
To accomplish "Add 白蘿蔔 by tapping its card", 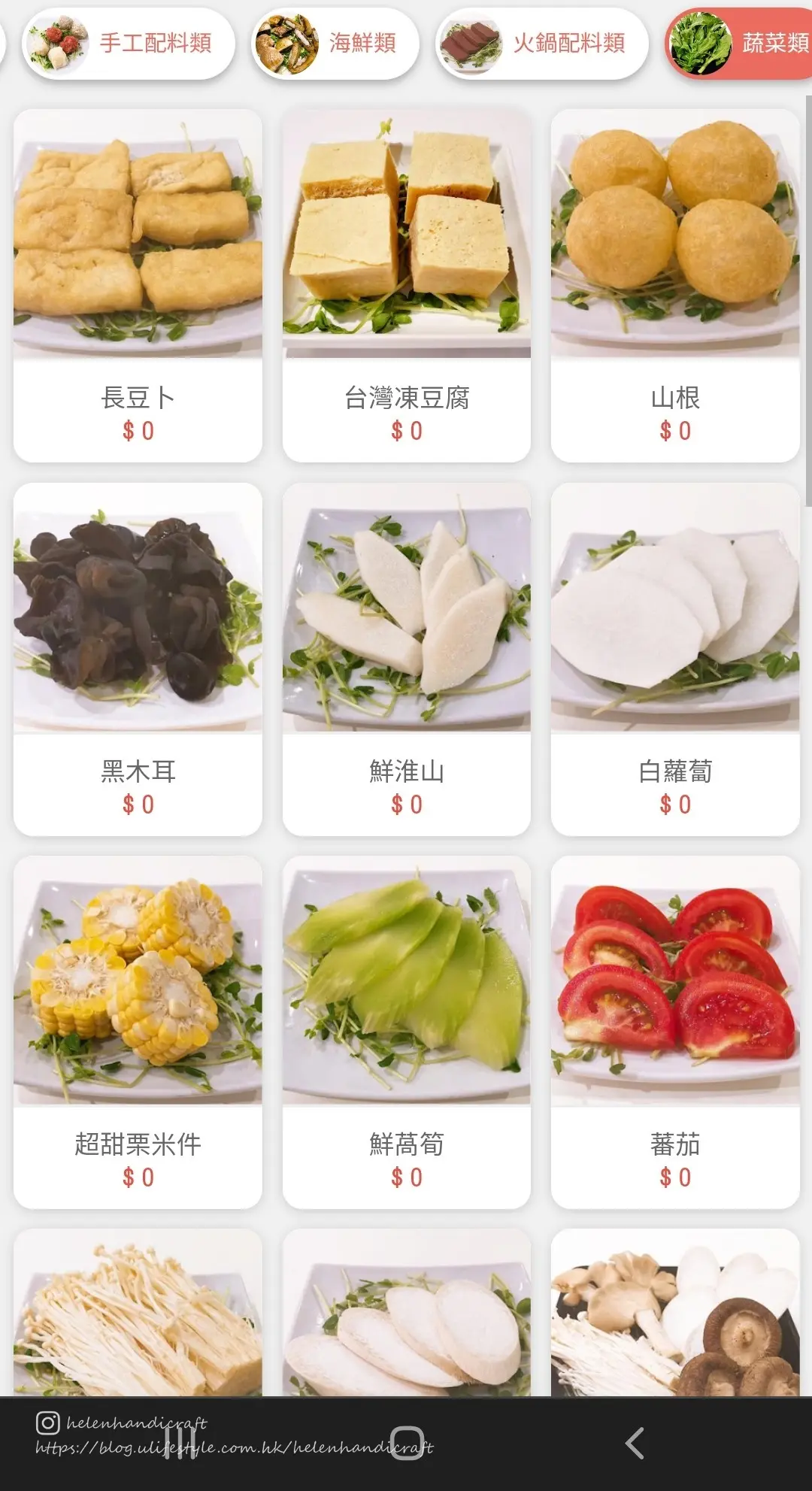I will click(x=675, y=659).
